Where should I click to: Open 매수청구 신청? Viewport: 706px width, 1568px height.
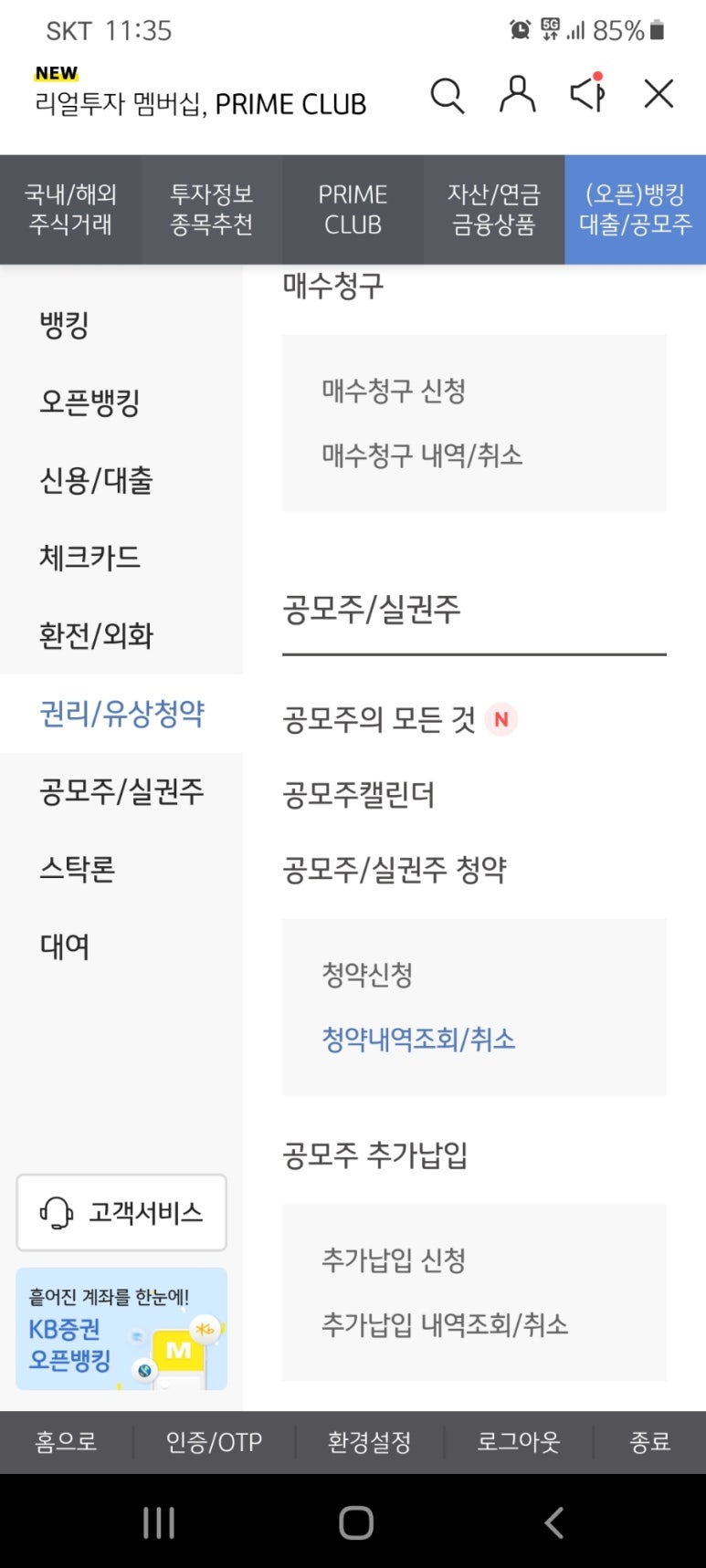point(394,392)
